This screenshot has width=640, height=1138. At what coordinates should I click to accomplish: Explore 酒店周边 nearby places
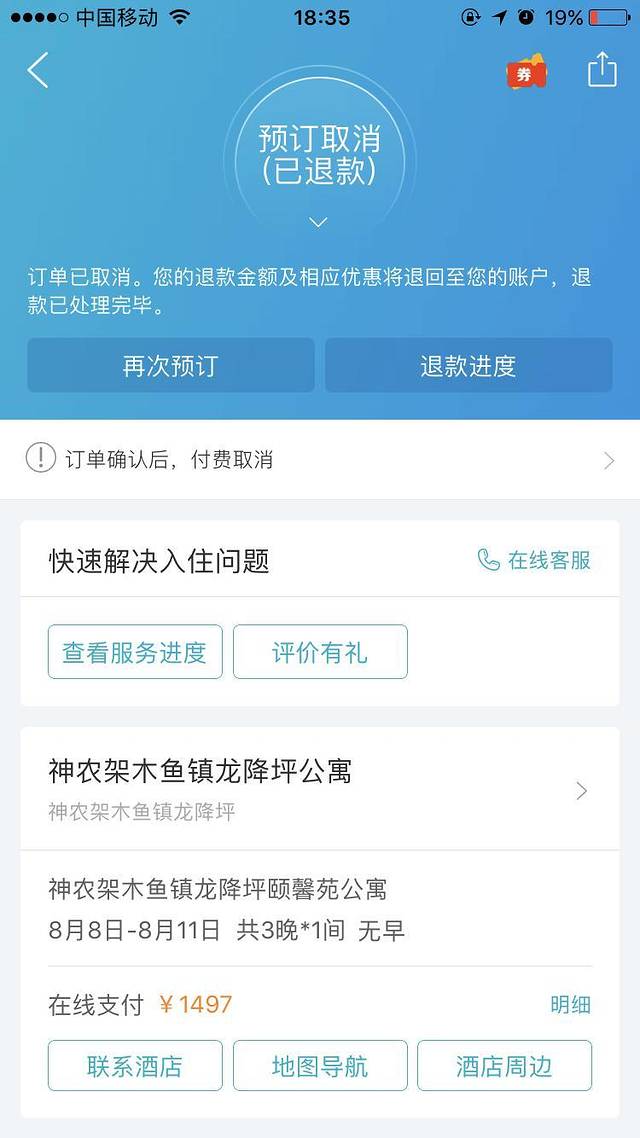pyautogui.click(x=504, y=1066)
